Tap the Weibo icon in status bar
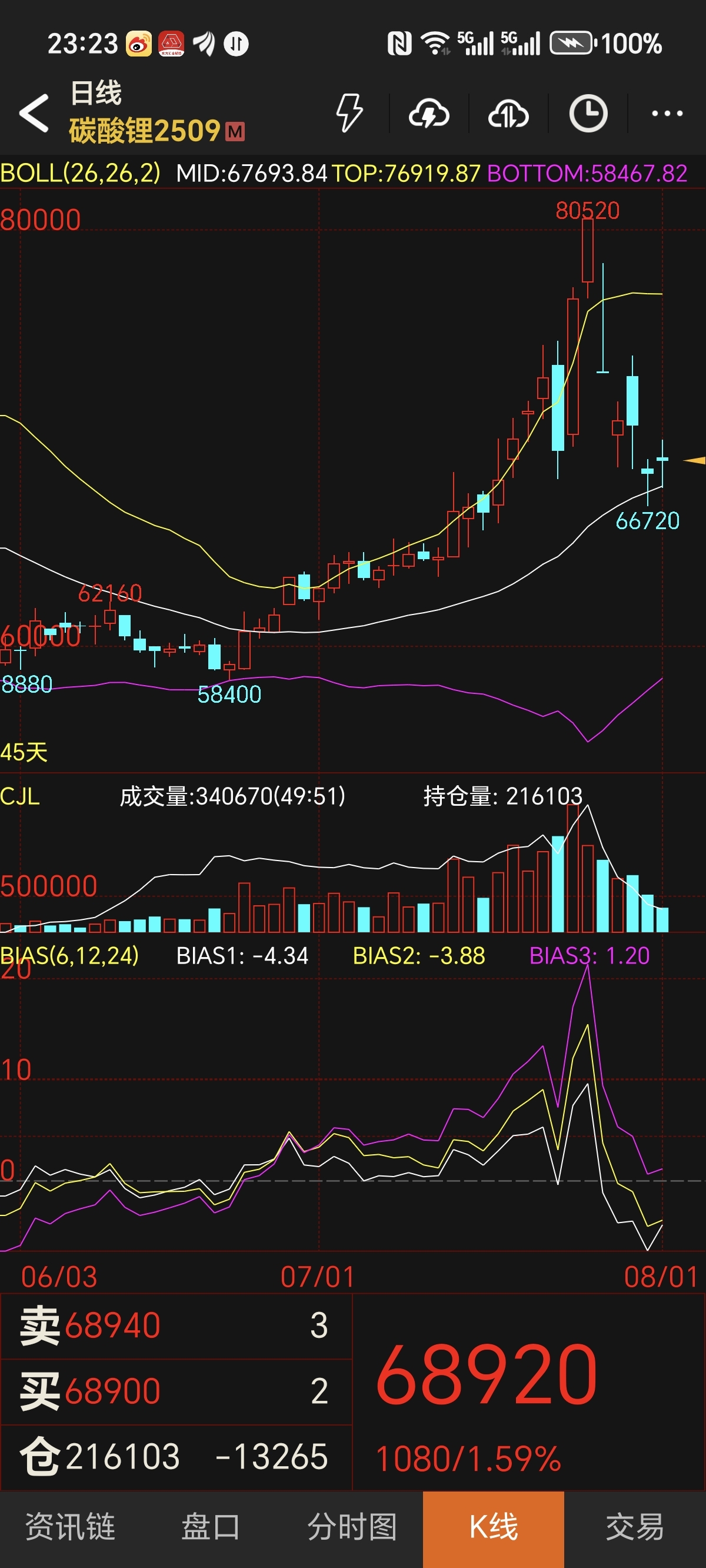 pyautogui.click(x=138, y=42)
